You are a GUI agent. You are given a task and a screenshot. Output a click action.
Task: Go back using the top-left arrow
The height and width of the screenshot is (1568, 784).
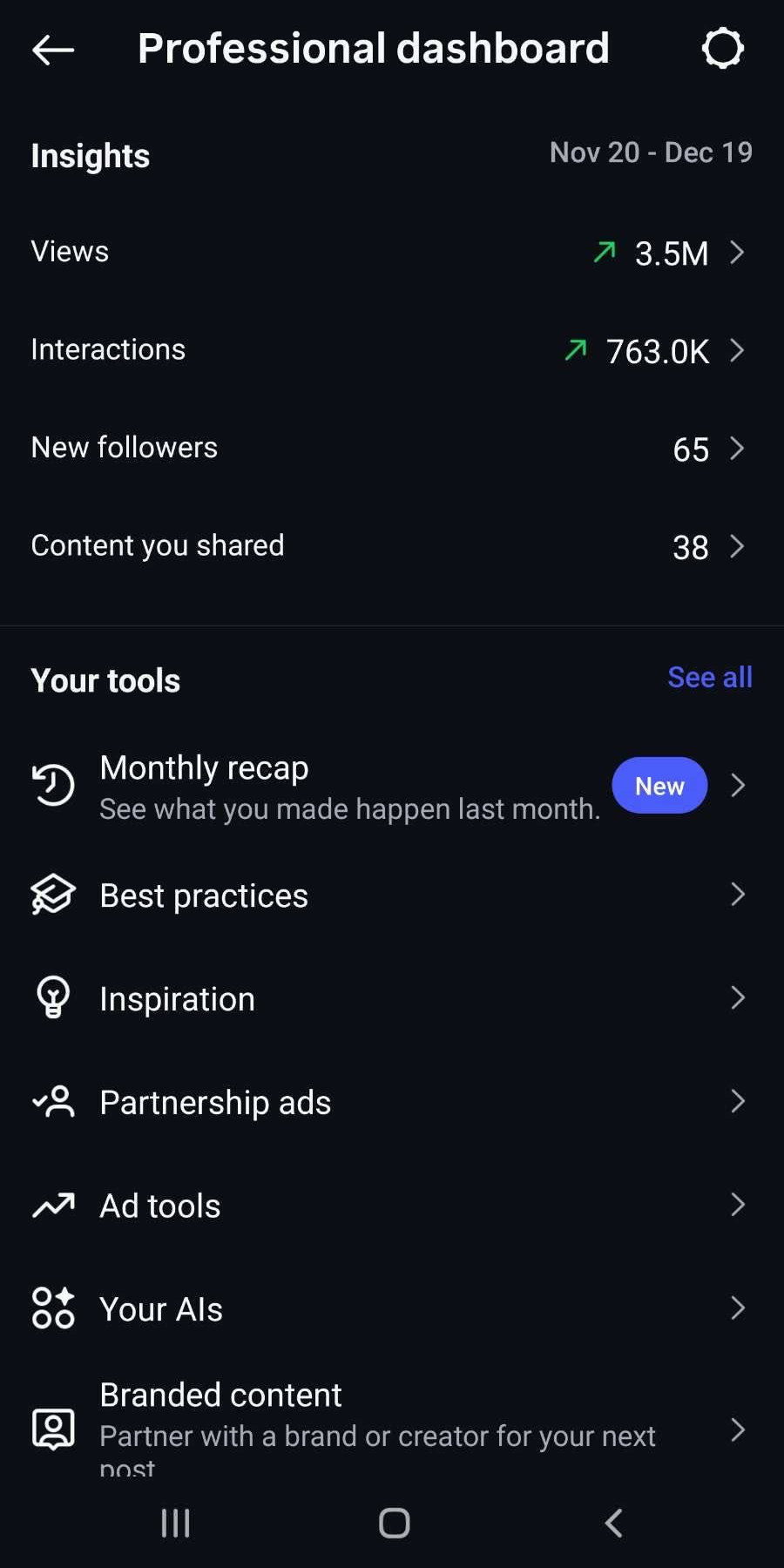click(53, 50)
